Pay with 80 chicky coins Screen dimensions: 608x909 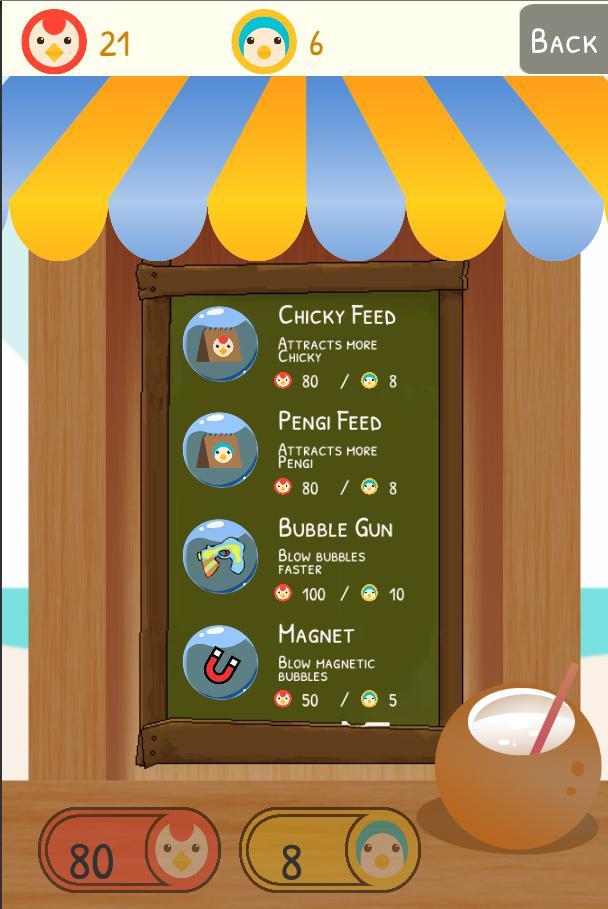(x=129, y=851)
